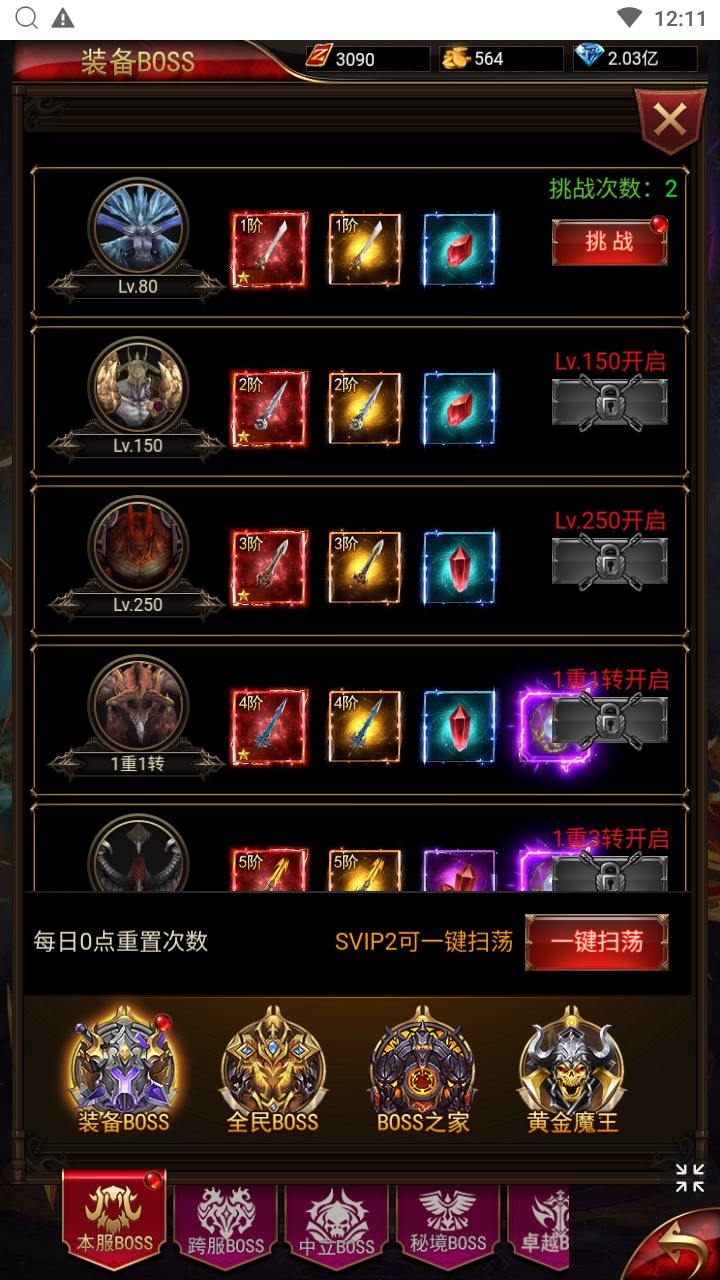The height and width of the screenshot is (1280, 720).
Task: View the red gem reward of Lv.250 boss
Action: 459,567
